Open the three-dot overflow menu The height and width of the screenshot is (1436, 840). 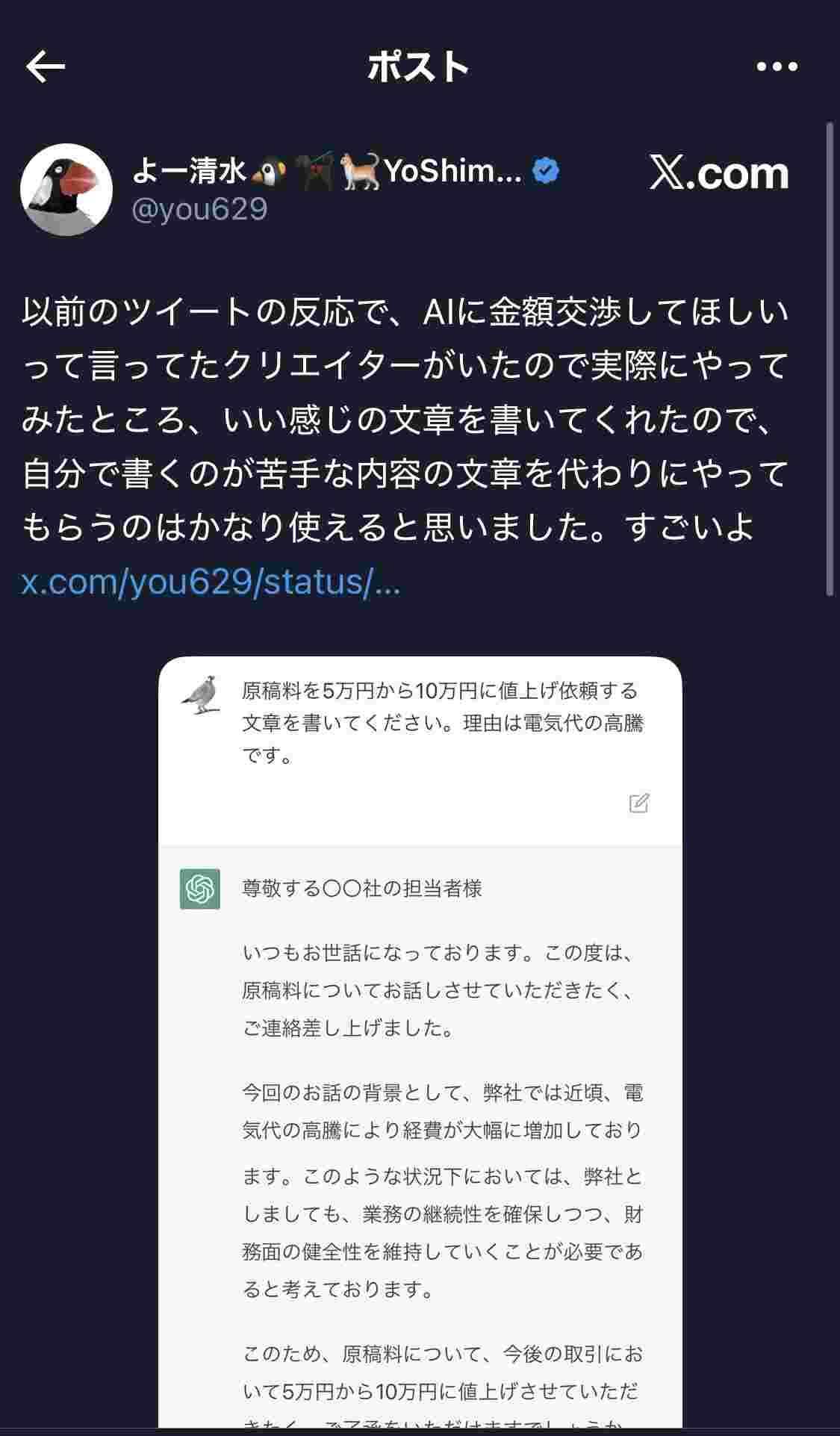coord(777,67)
